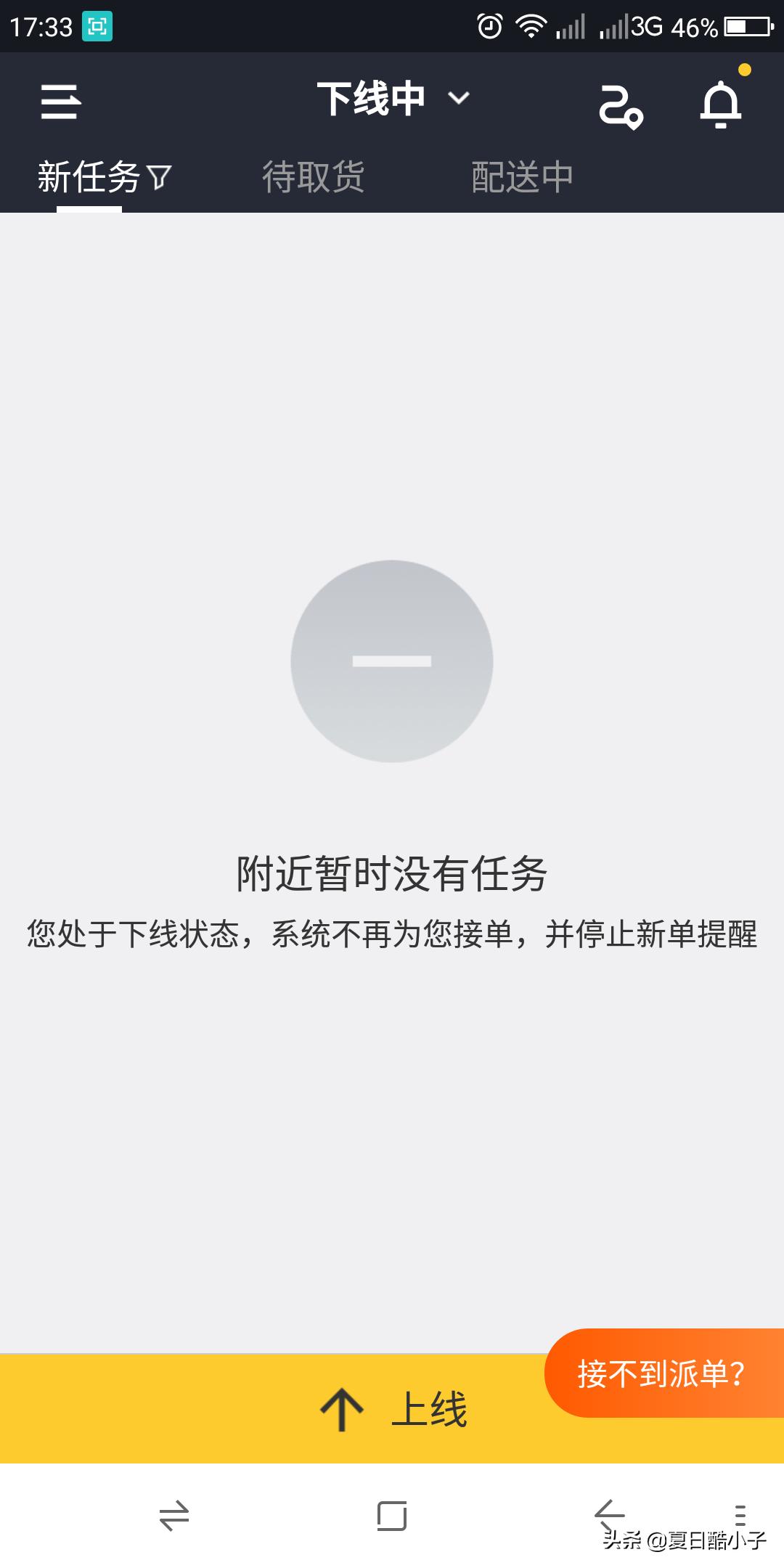The height and width of the screenshot is (1568, 784).
Task: Open the 新任务 task filter options
Action: 159,176
